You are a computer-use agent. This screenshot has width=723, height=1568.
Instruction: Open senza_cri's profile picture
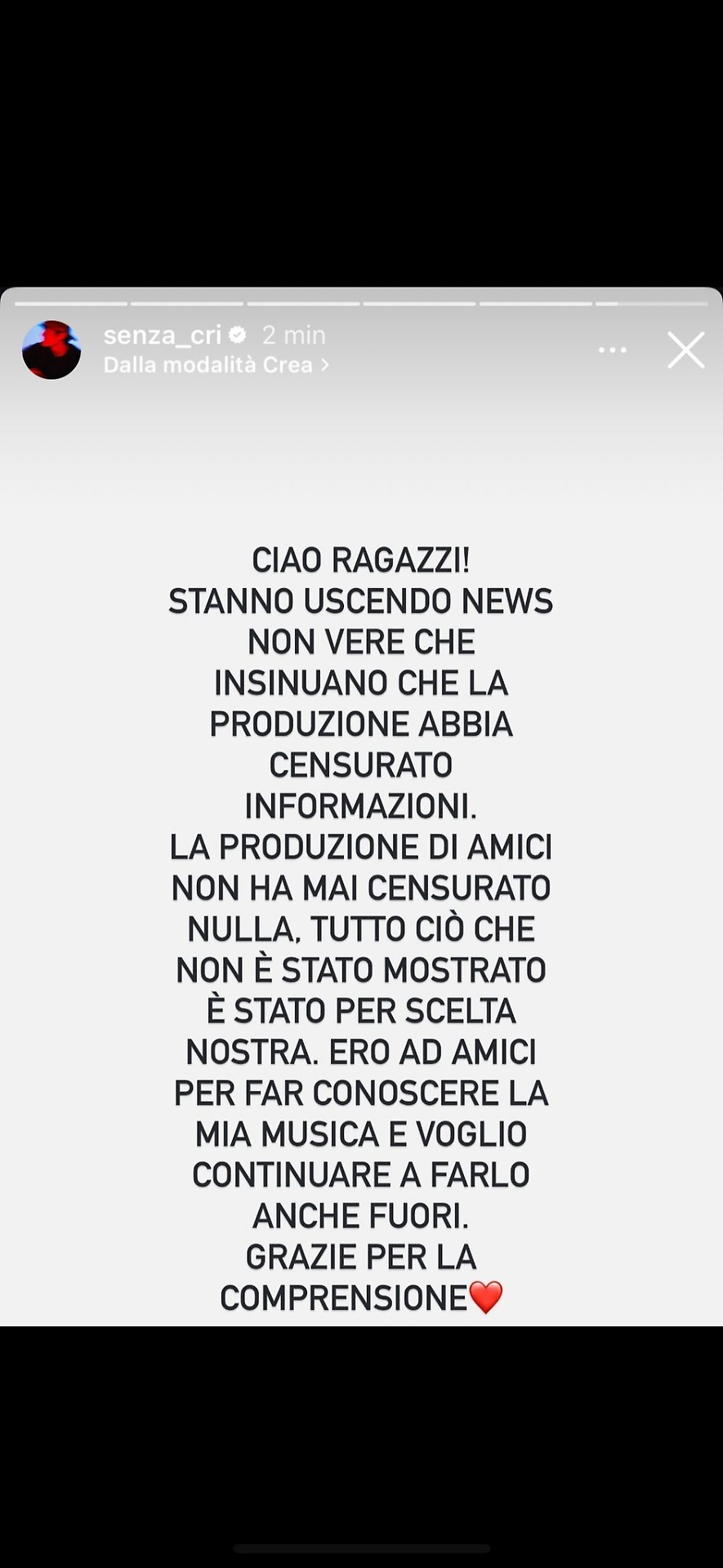51,350
